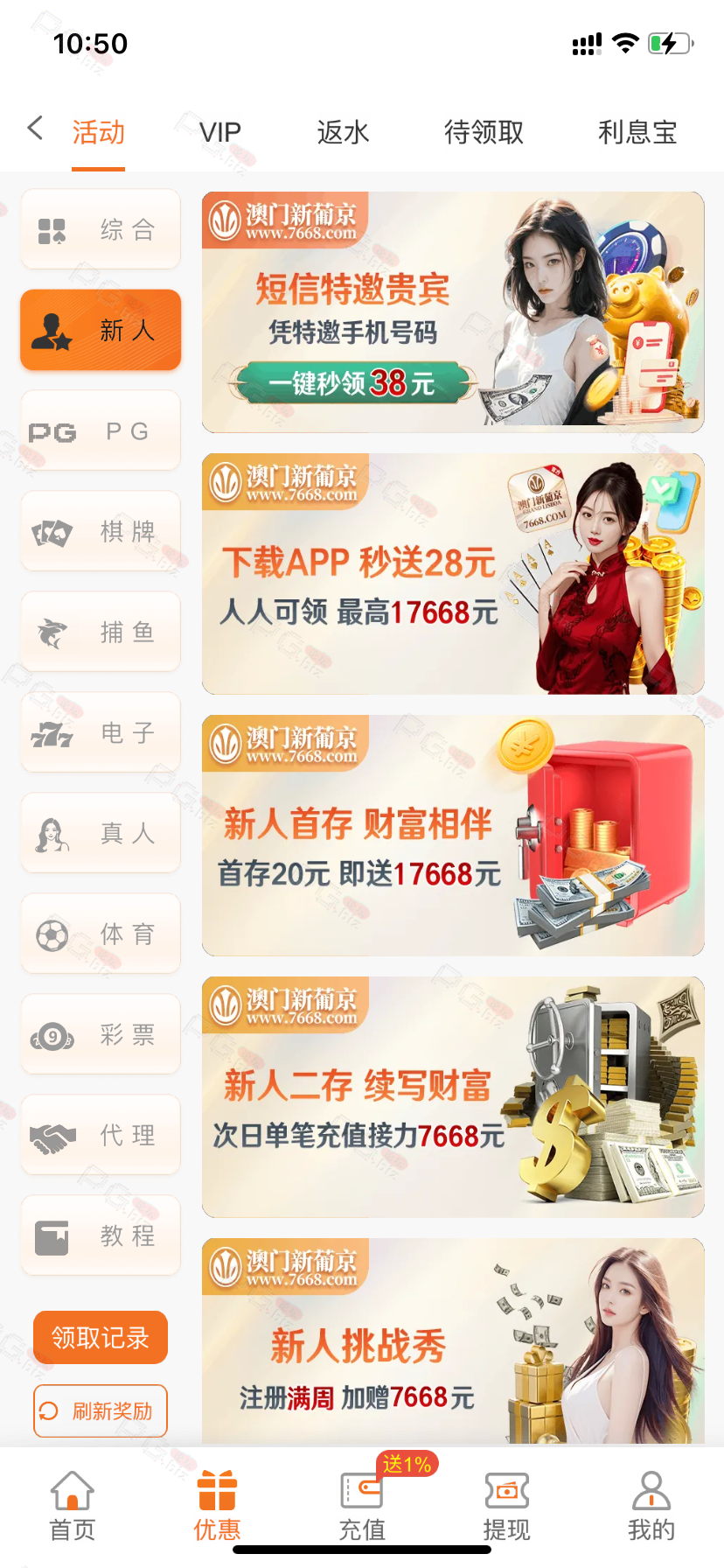This screenshot has width=724, height=1568.
Task: Go to the 首页 tab
Action: tap(73, 1505)
